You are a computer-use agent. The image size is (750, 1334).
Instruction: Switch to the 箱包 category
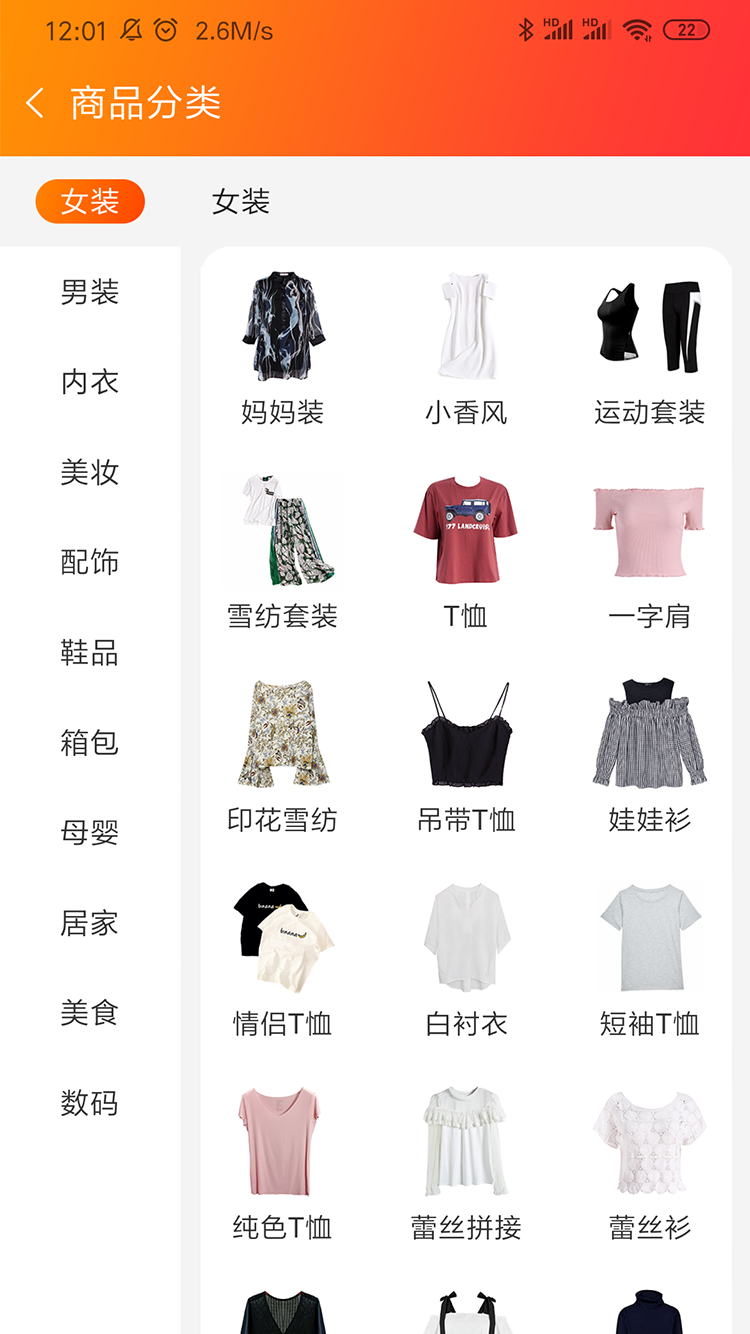90,743
